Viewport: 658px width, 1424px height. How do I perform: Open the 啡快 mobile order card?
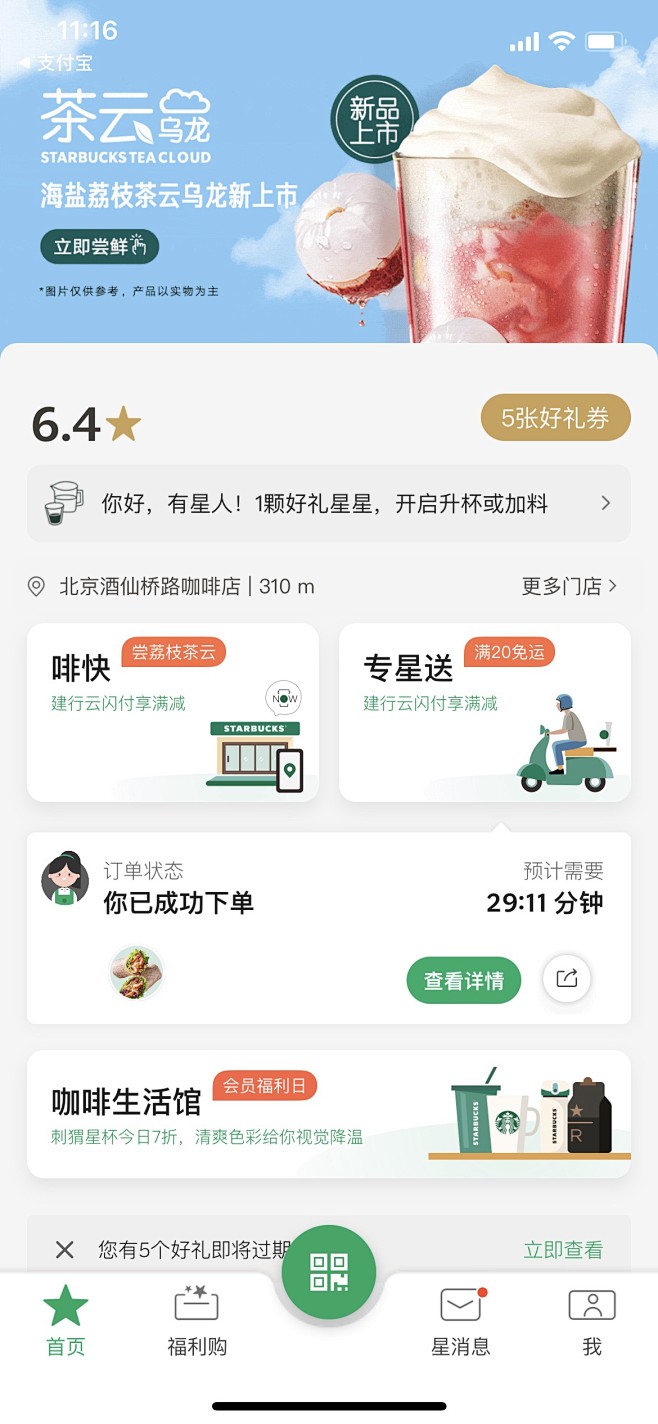tap(173, 711)
